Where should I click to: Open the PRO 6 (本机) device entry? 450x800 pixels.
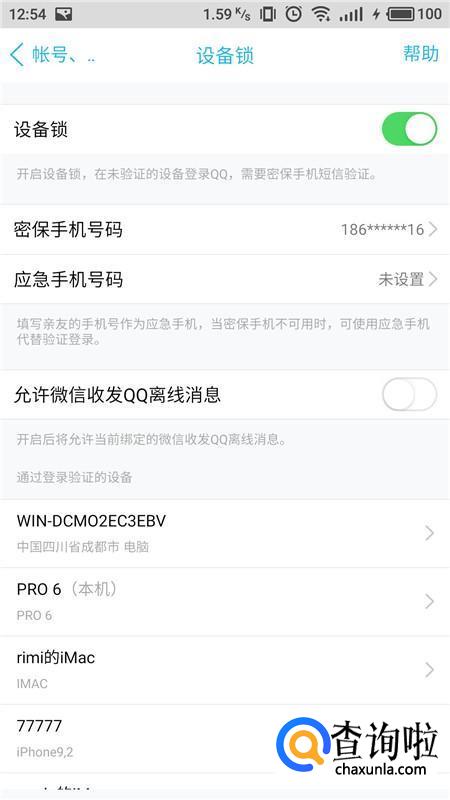pos(225,602)
